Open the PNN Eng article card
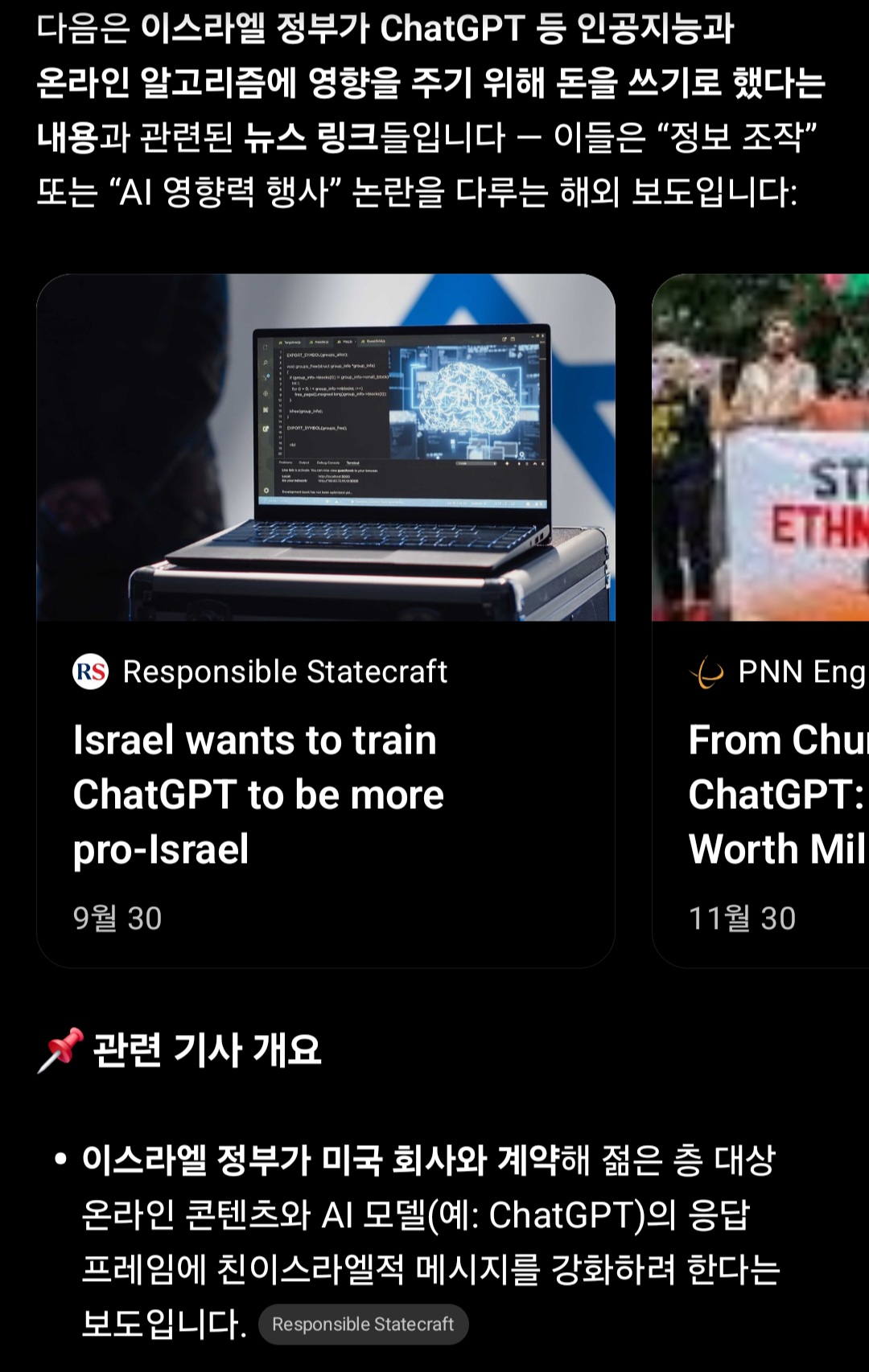The width and height of the screenshot is (869, 1372). pos(760,619)
